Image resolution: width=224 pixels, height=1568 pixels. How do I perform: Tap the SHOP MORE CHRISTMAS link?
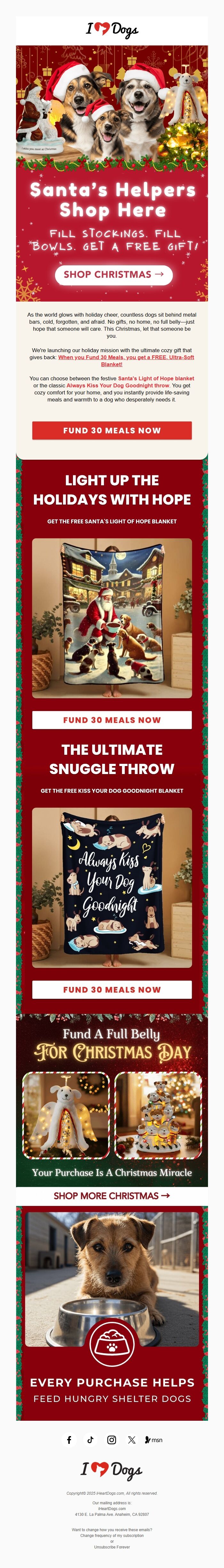click(x=112, y=1196)
